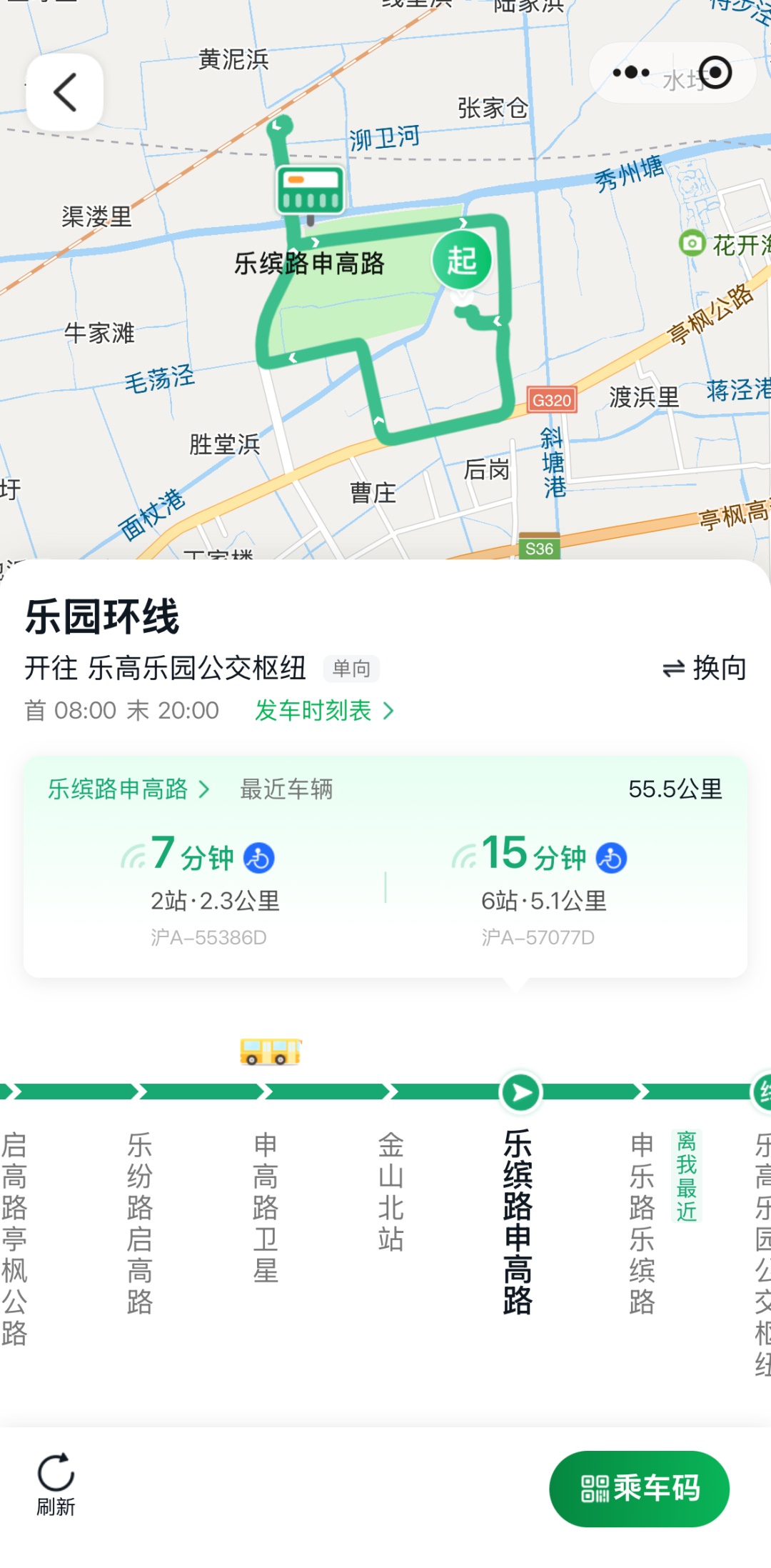Switch route direction with 换向
Screen dimensions: 771x1568
pos(704,669)
